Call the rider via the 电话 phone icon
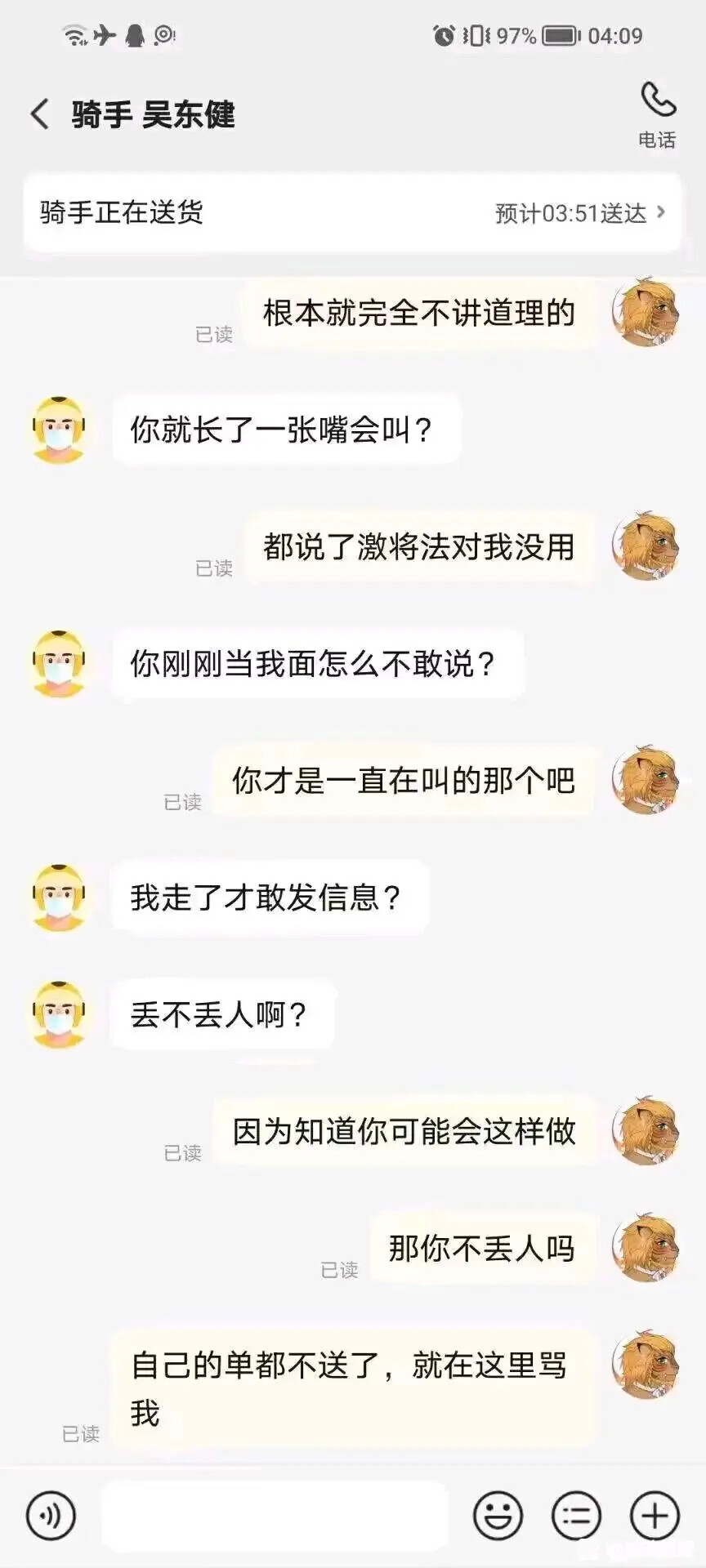706x1568 pixels. coord(657,115)
